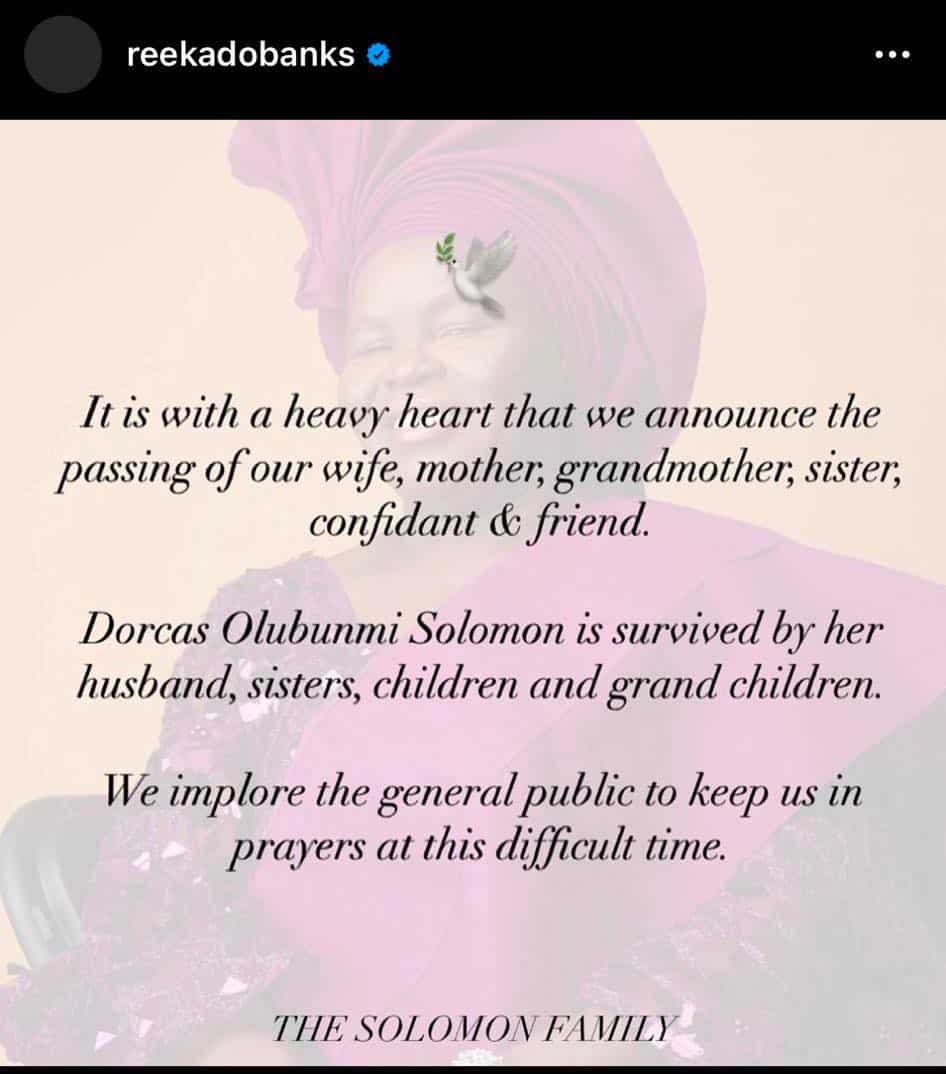The image size is (946, 1074).
Task: Open the reekadobanks username link
Action: coord(240,55)
